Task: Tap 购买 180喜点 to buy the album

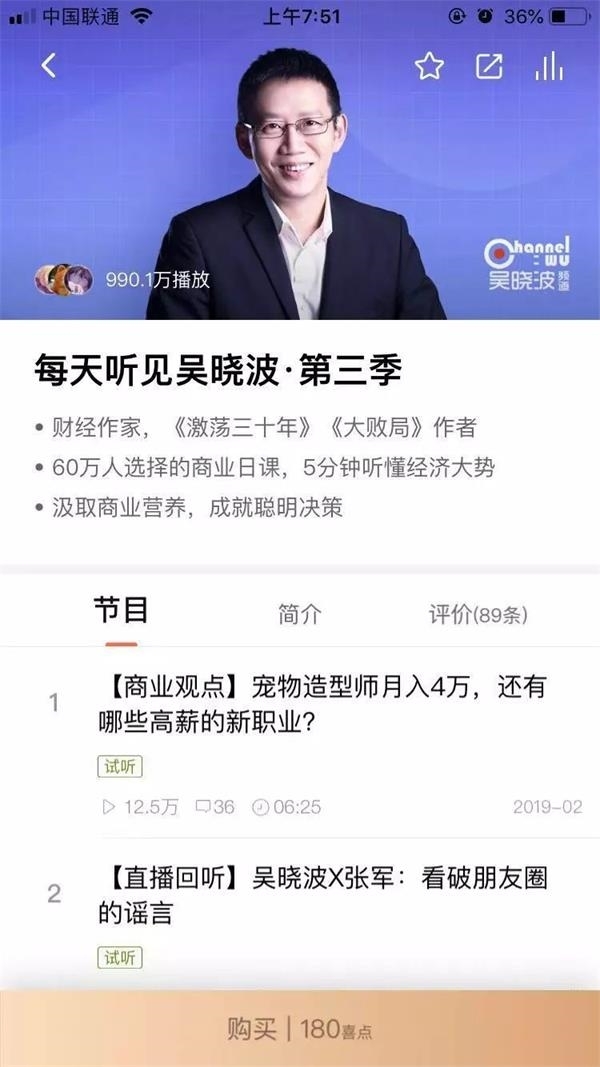Action: 300,1029
